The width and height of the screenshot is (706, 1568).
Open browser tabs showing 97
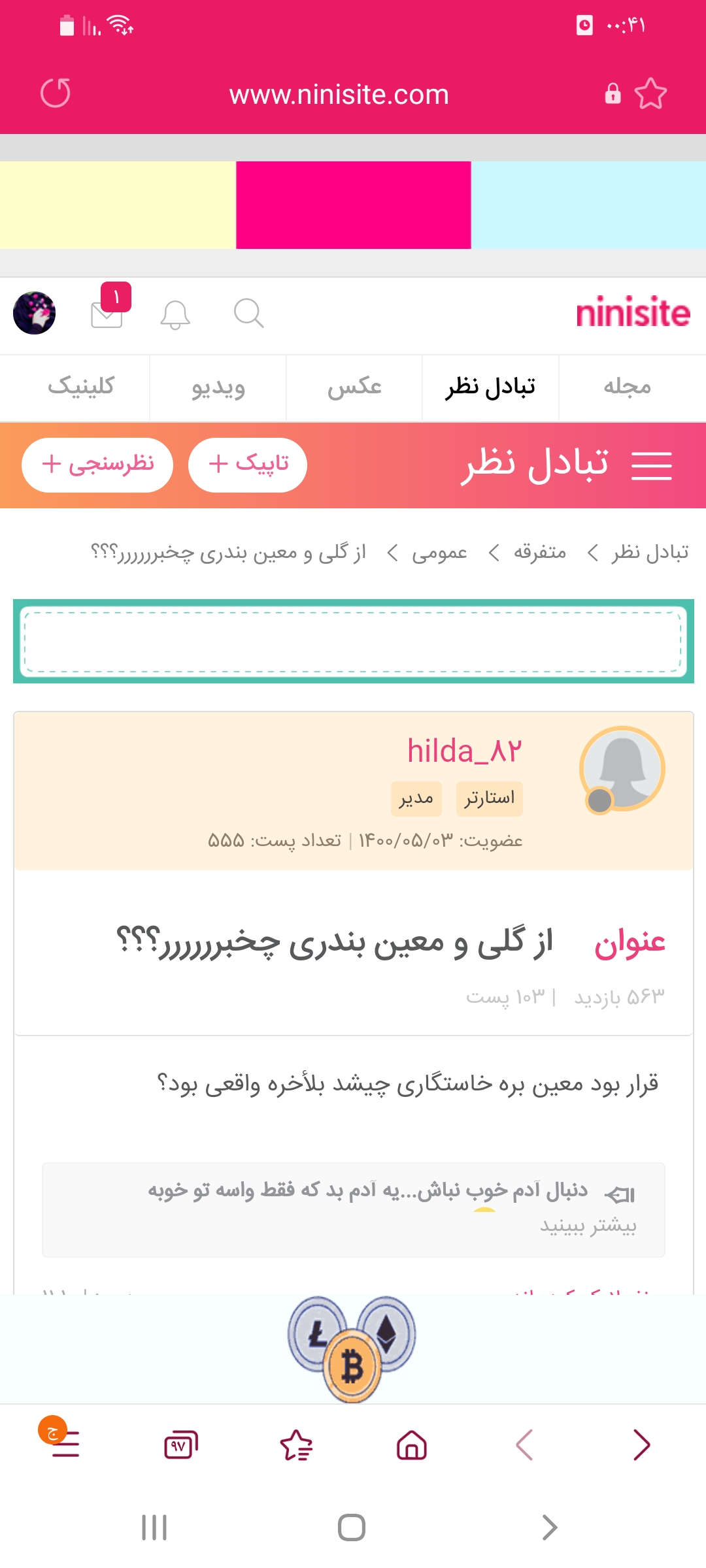coord(180,1445)
